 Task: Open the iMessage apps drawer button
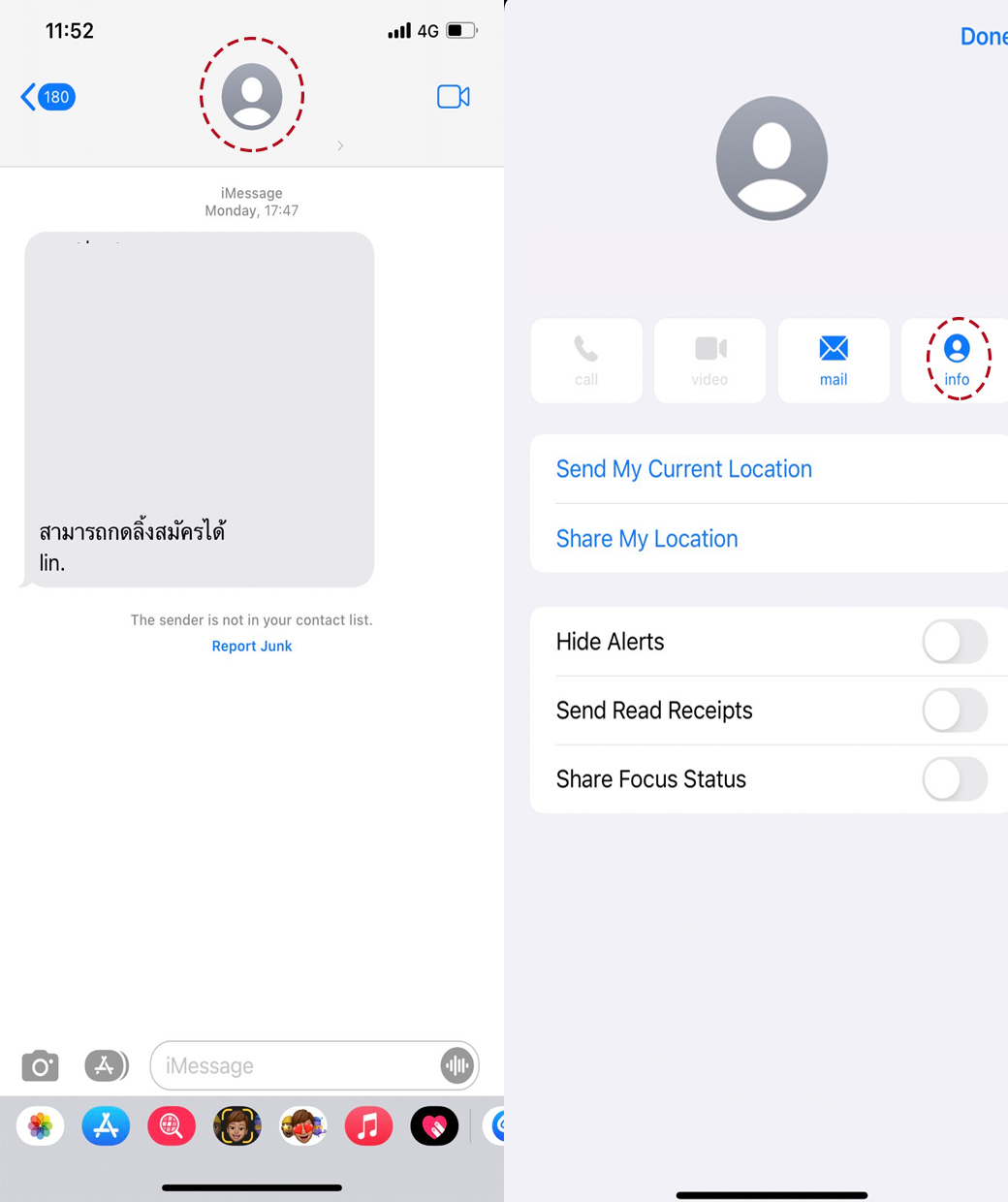tap(106, 1066)
